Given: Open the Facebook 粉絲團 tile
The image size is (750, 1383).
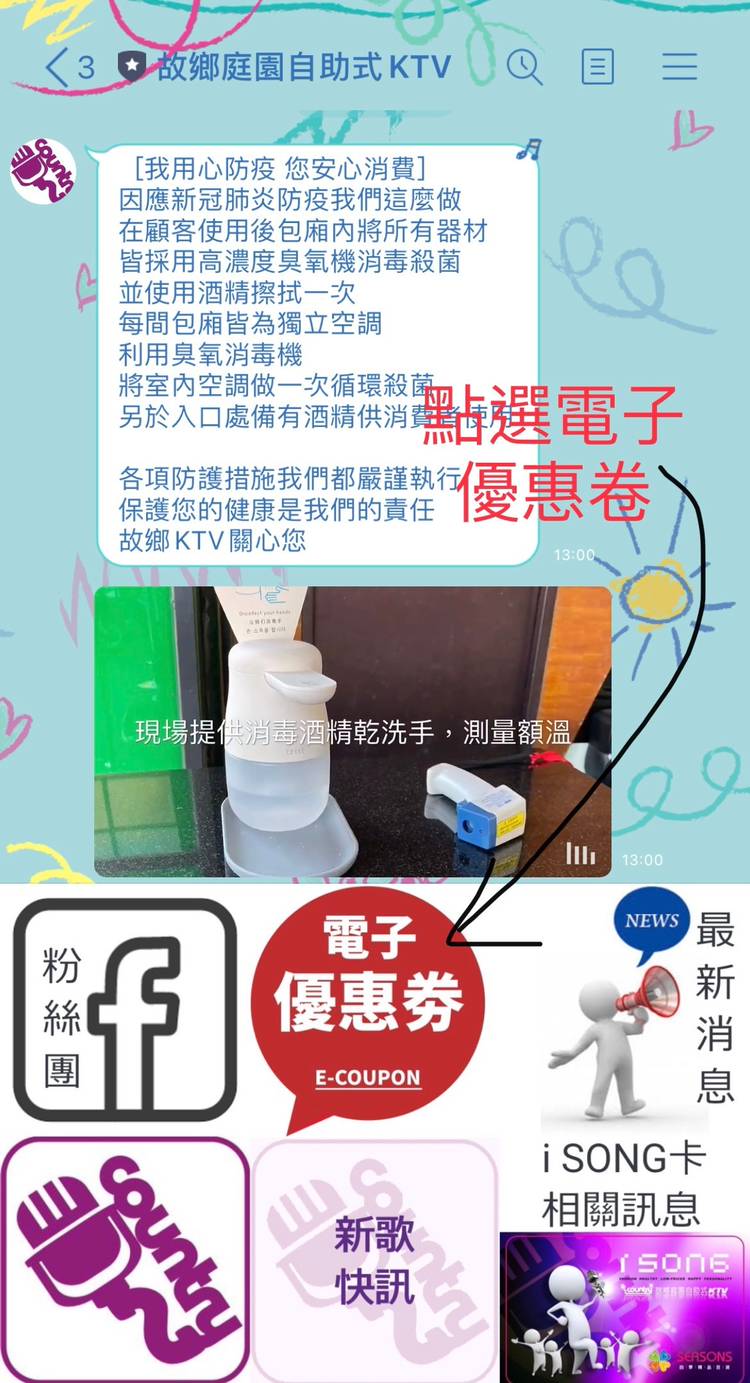Looking at the screenshot, I should pos(125,1010).
